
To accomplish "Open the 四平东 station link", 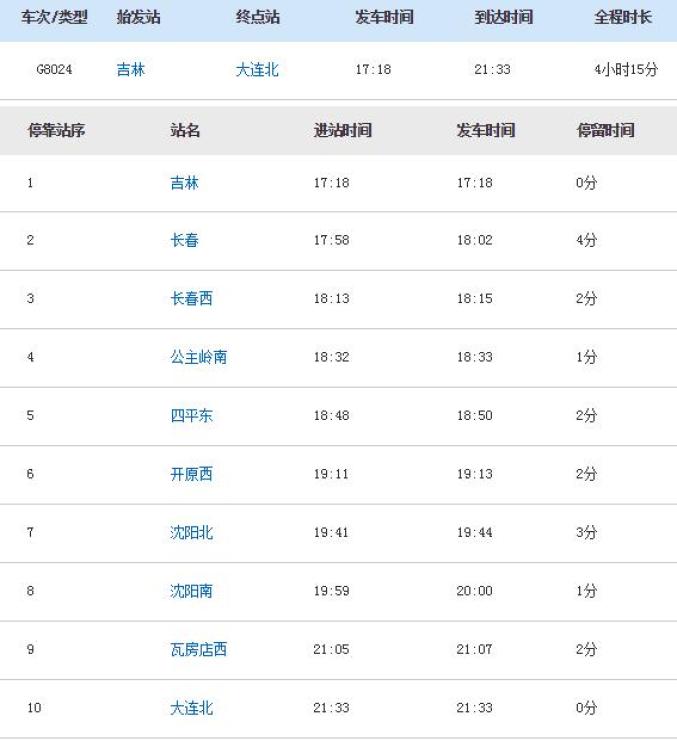I will (191, 415).
